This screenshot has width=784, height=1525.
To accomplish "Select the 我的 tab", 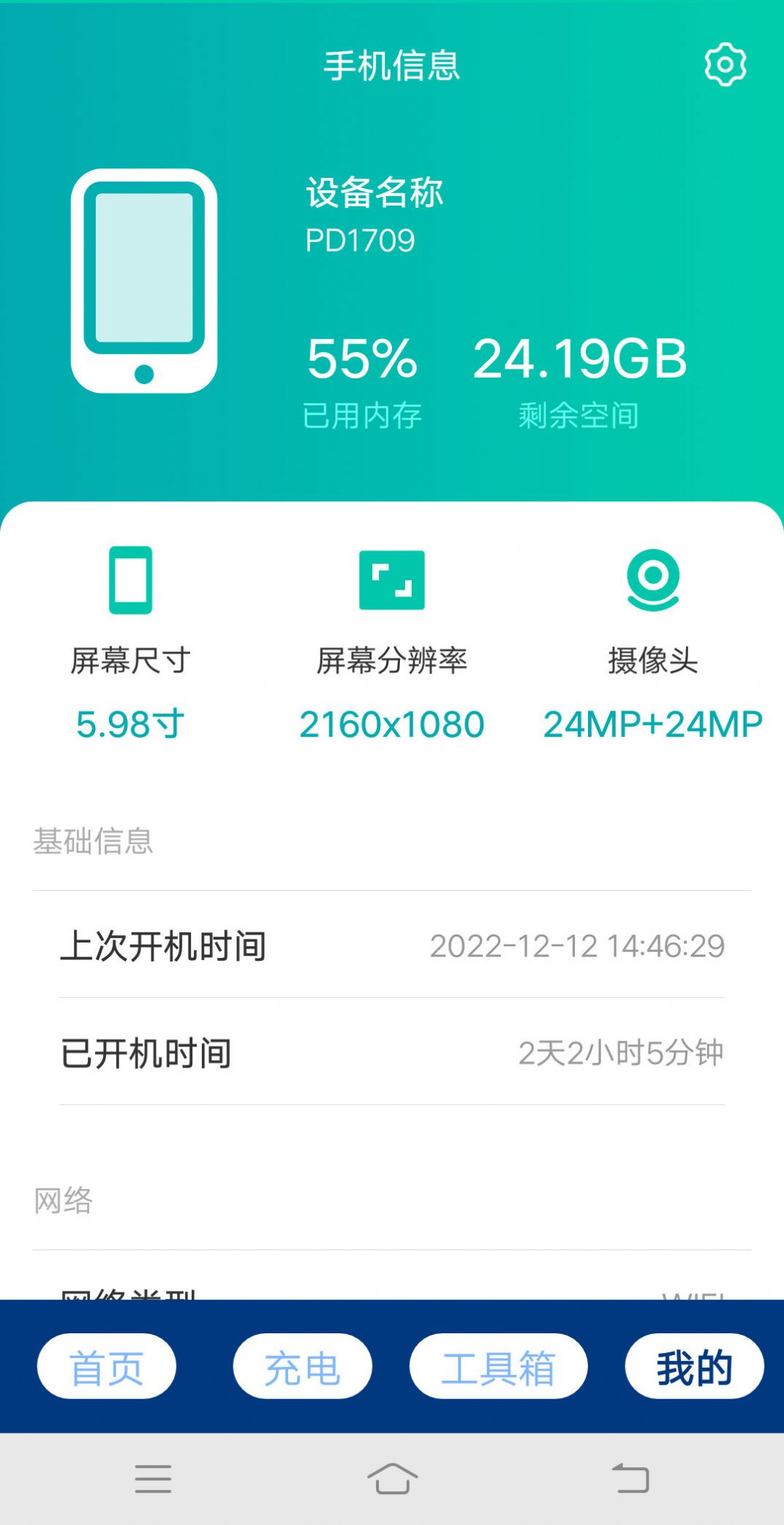I will (693, 1365).
